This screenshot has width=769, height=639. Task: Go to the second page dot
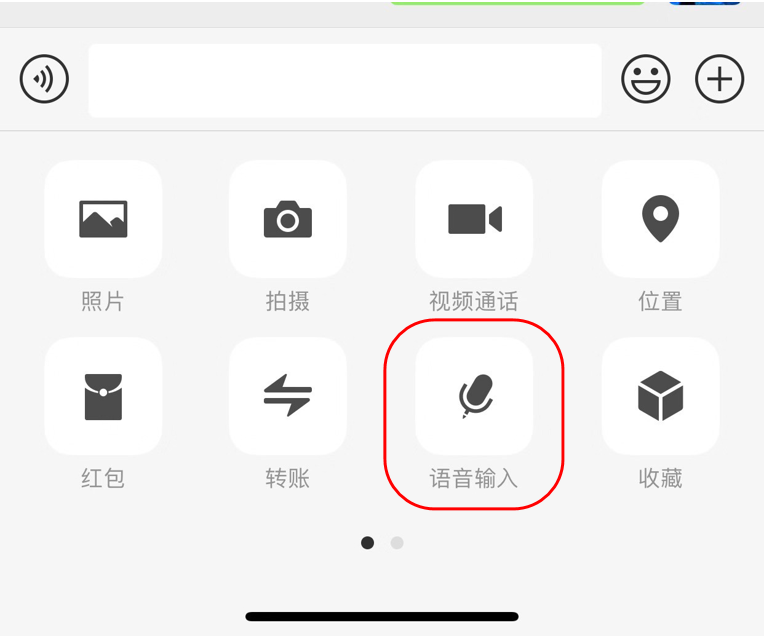pos(397,543)
